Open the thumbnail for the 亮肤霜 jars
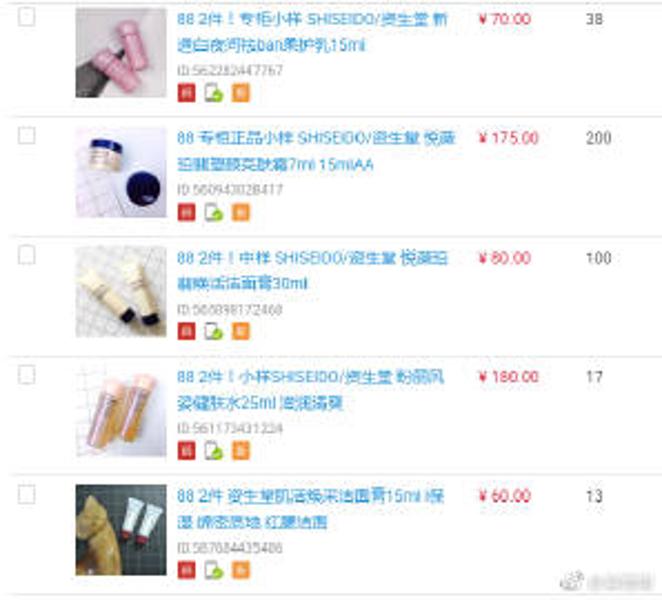 120,172
